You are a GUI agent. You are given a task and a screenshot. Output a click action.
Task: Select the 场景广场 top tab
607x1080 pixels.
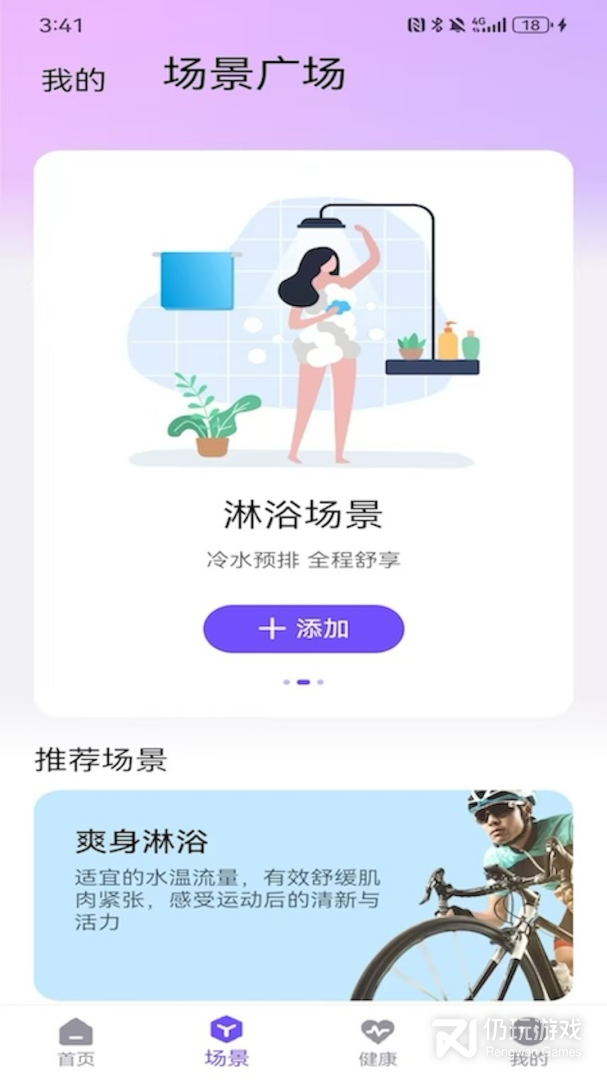[x=254, y=75]
